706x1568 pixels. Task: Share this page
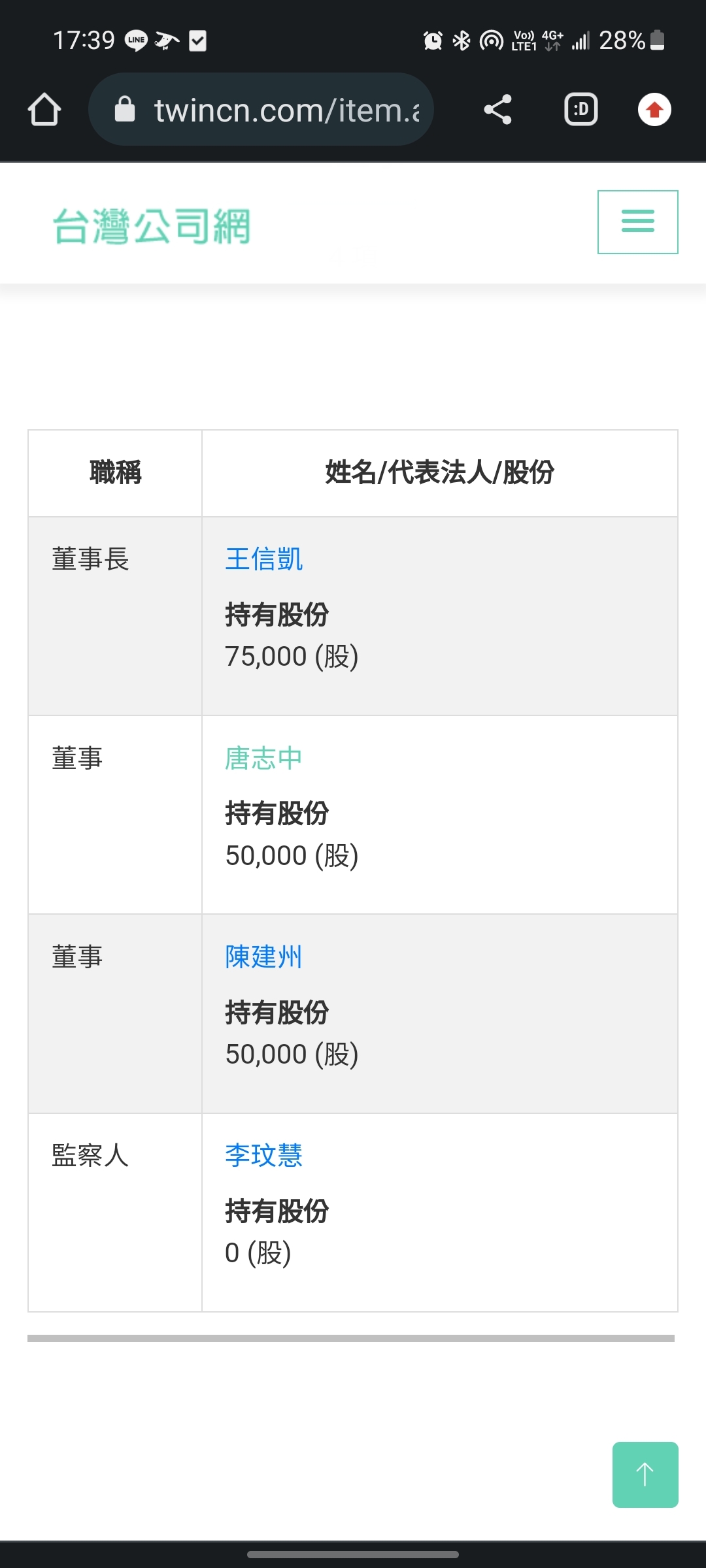tap(497, 109)
